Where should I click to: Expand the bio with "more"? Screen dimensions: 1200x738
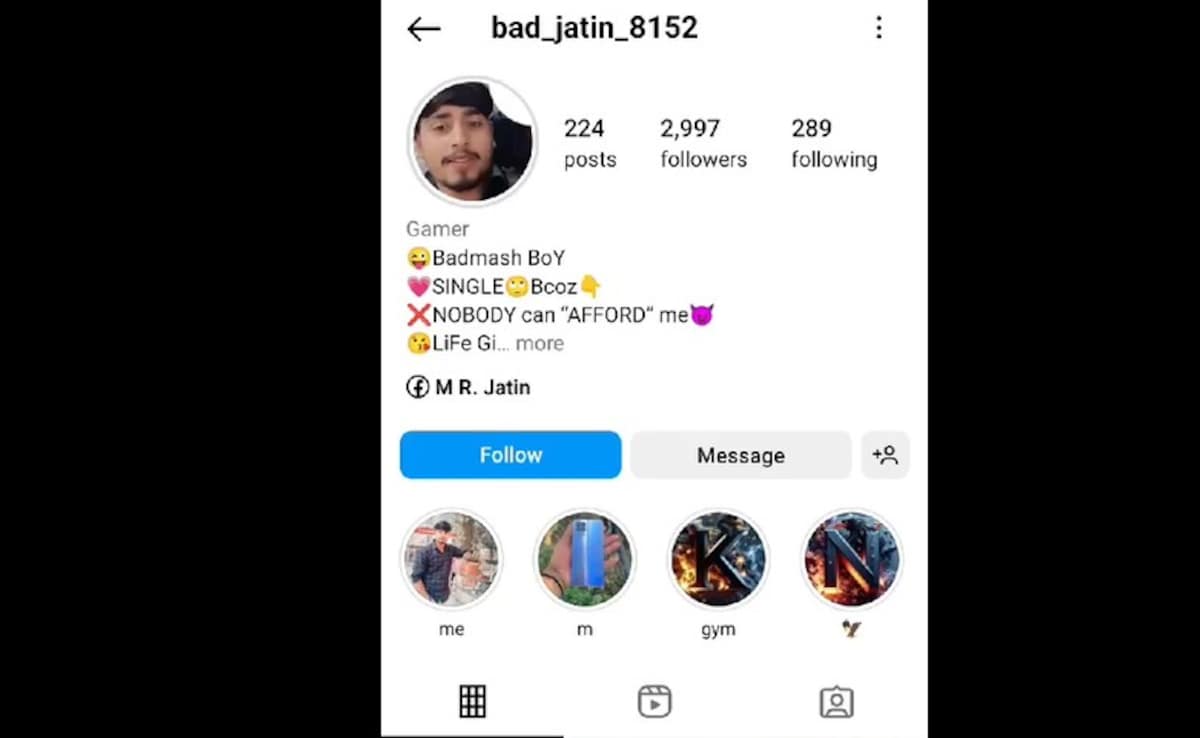click(540, 343)
